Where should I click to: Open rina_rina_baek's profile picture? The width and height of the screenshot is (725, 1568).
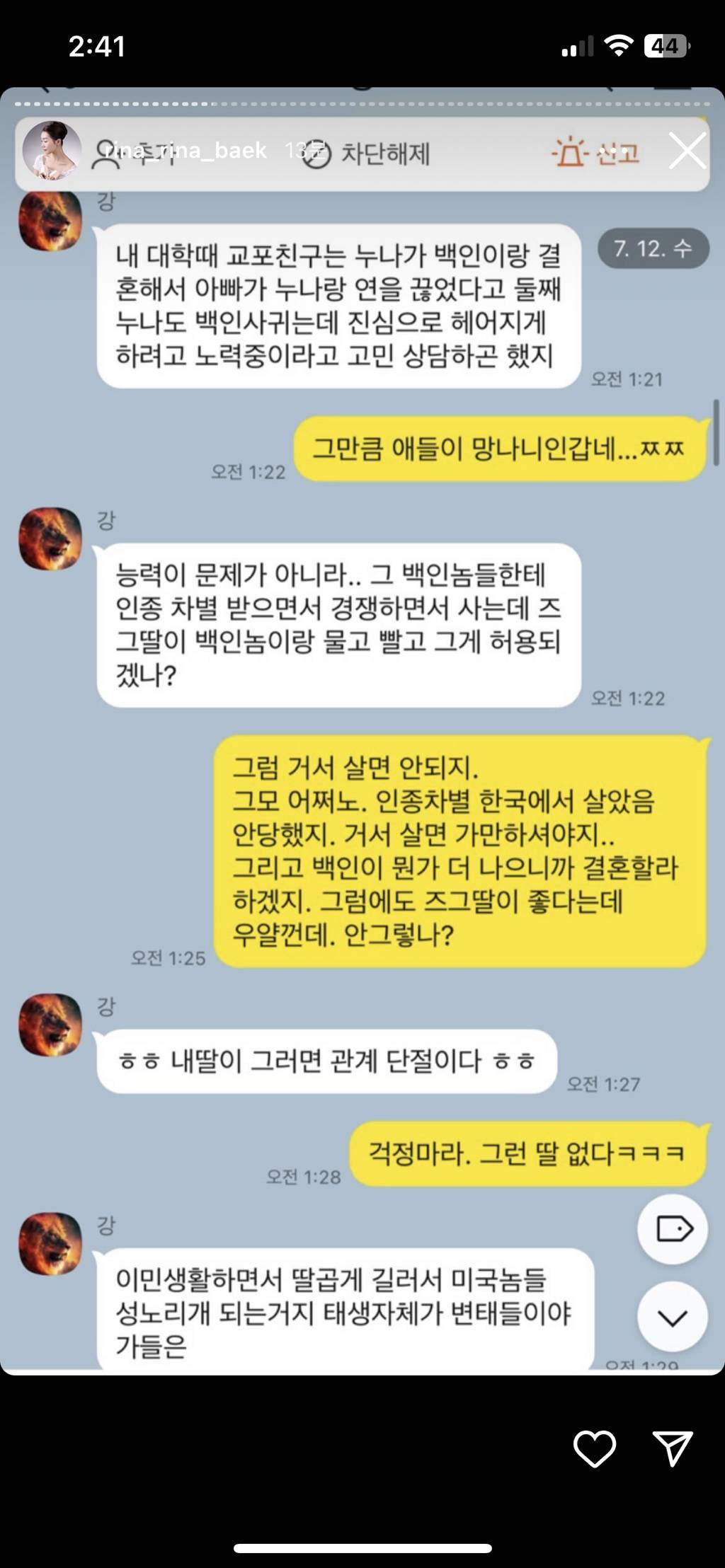(x=51, y=151)
